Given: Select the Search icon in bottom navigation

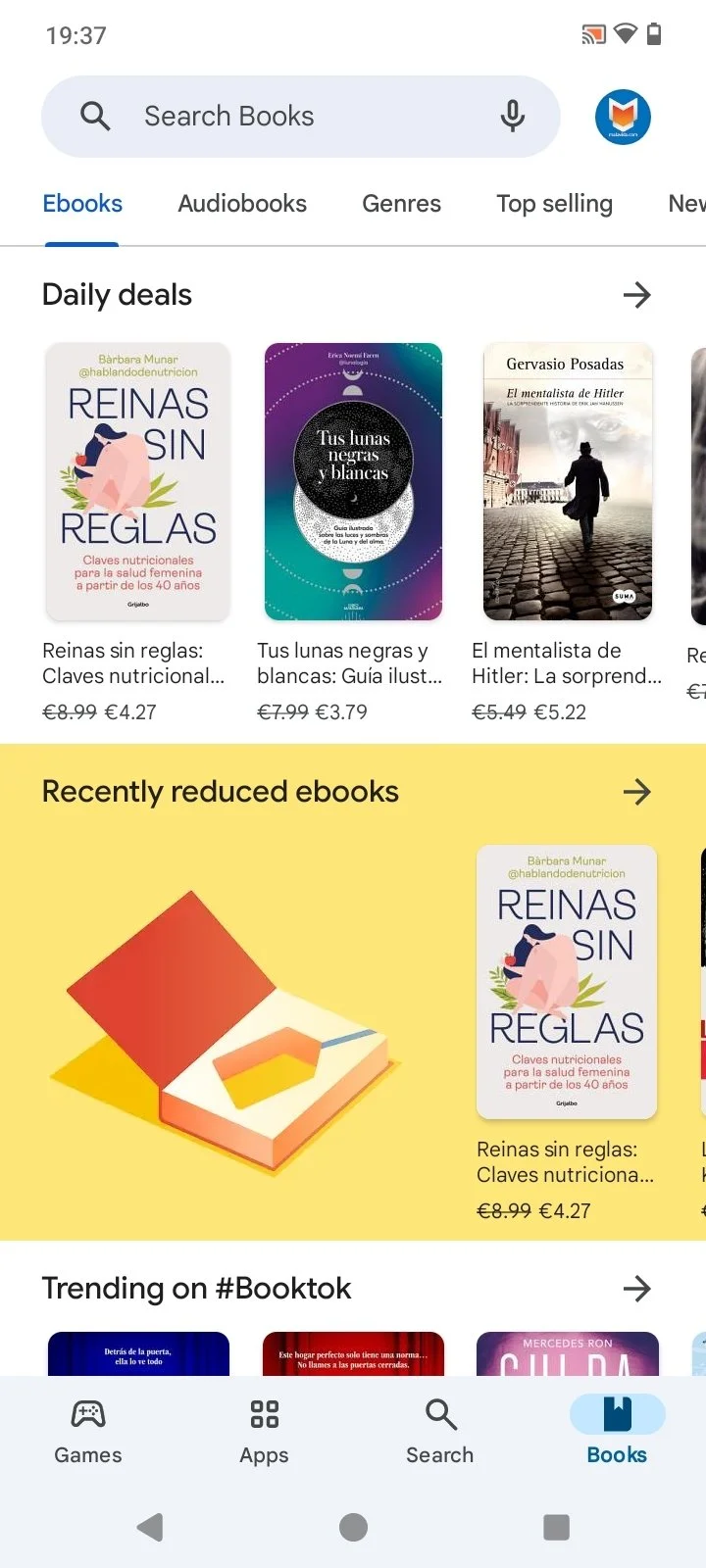Looking at the screenshot, I should tap(439, 1414).
